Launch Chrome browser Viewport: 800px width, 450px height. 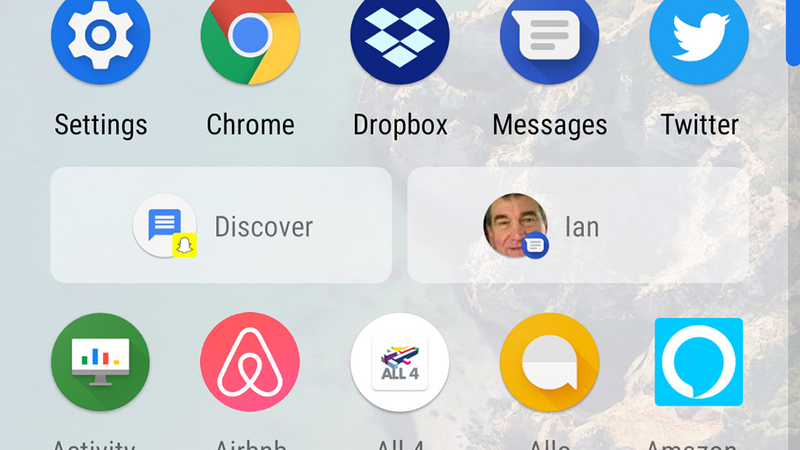point(250,40)
